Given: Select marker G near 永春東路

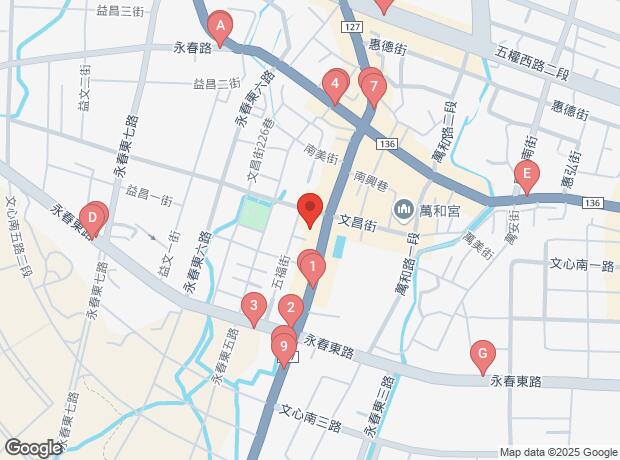Looking at the screenshot, I should 483,353.
